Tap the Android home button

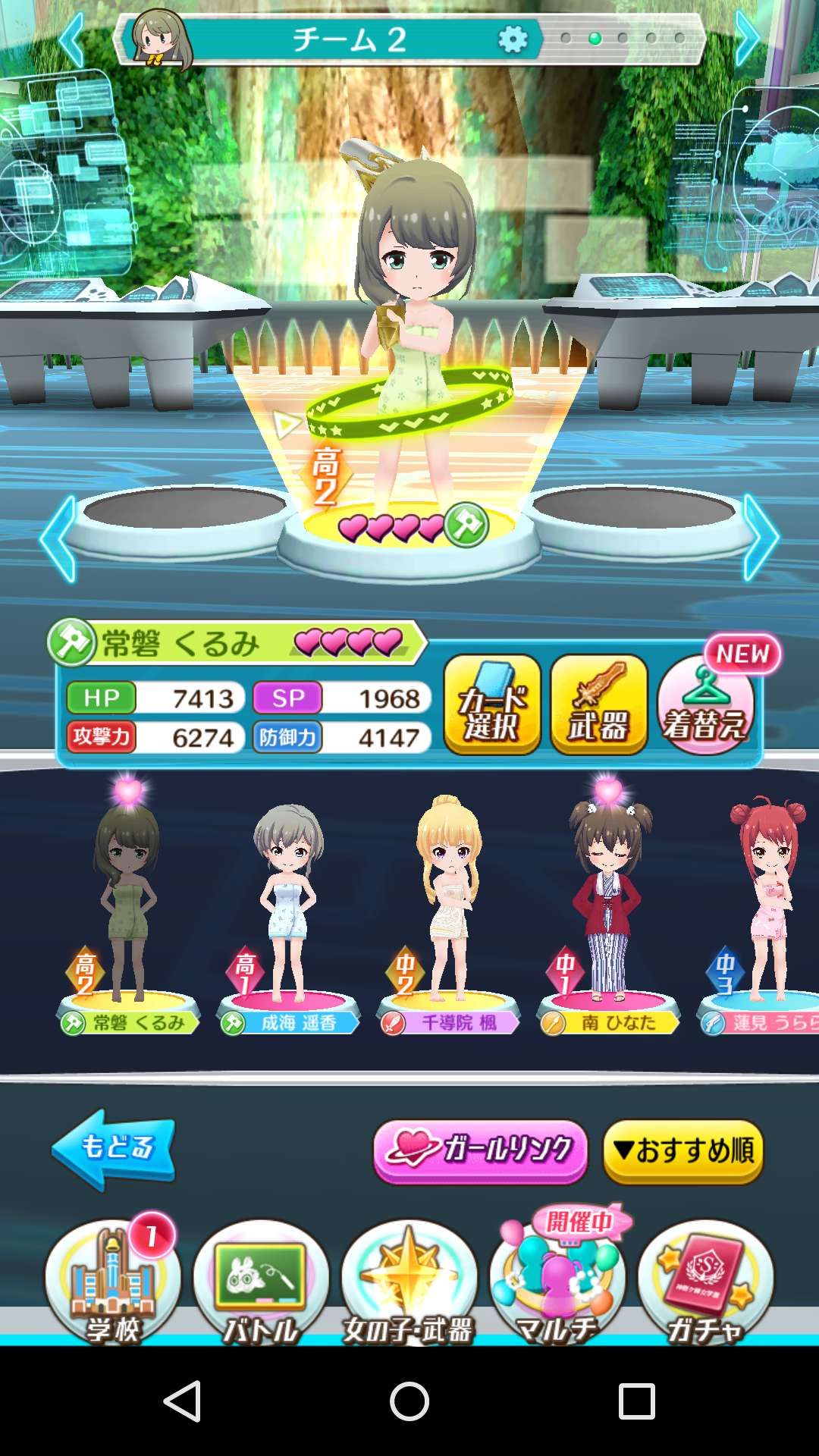click(409, 1401)
